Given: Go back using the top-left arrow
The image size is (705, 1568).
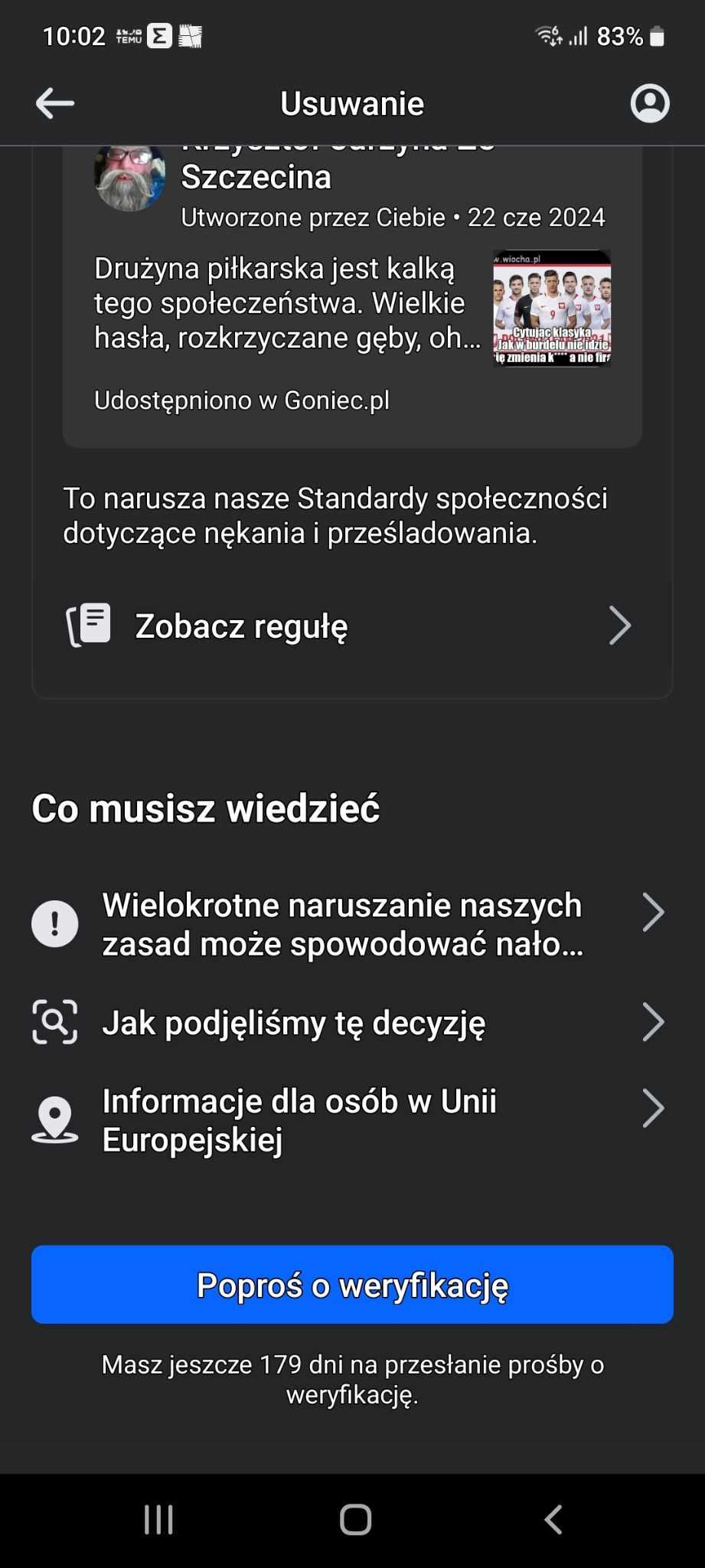Looking at the screenshot, I should point(55,103).
